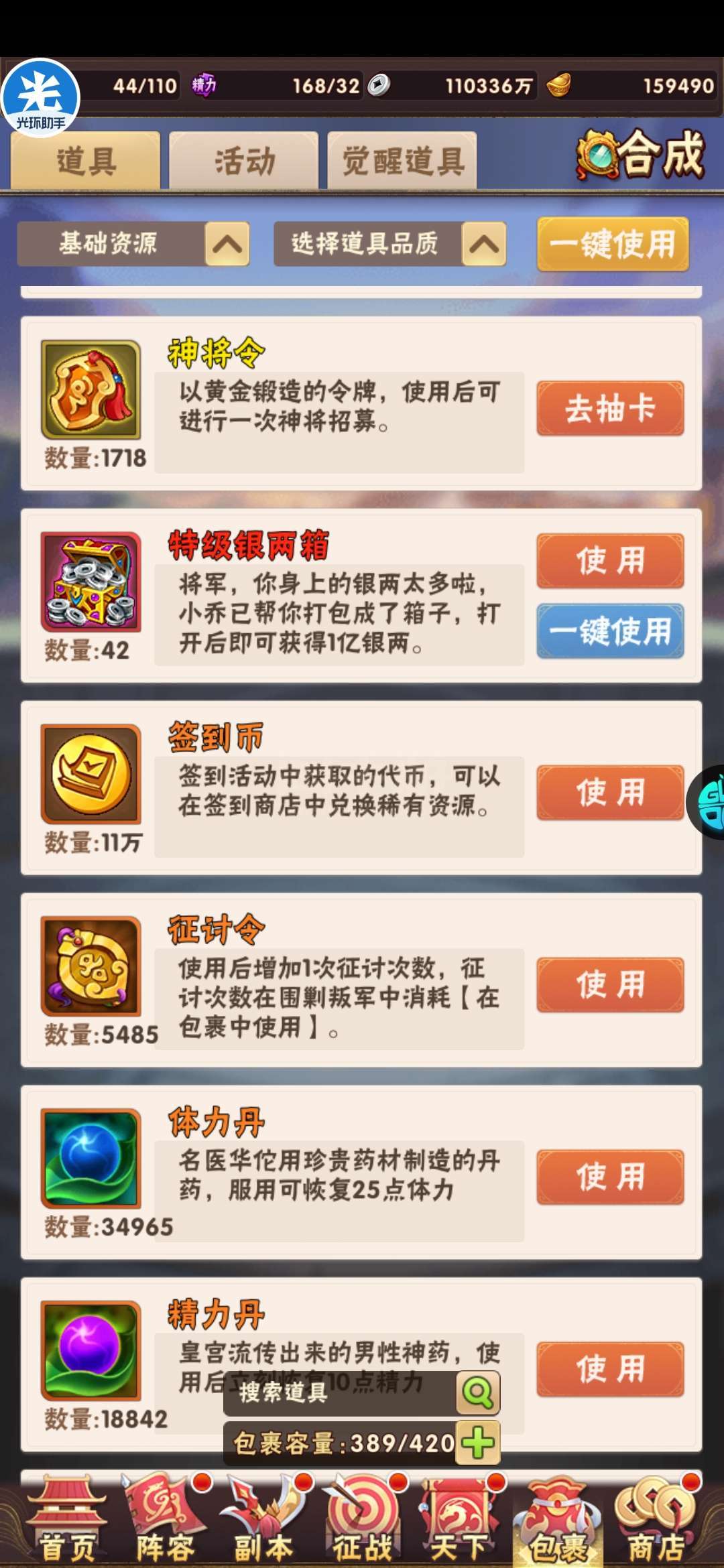Switch to the 活动 tab
Image resolution: width=724 pixels, height=1568 pixels.
point(244,161)
